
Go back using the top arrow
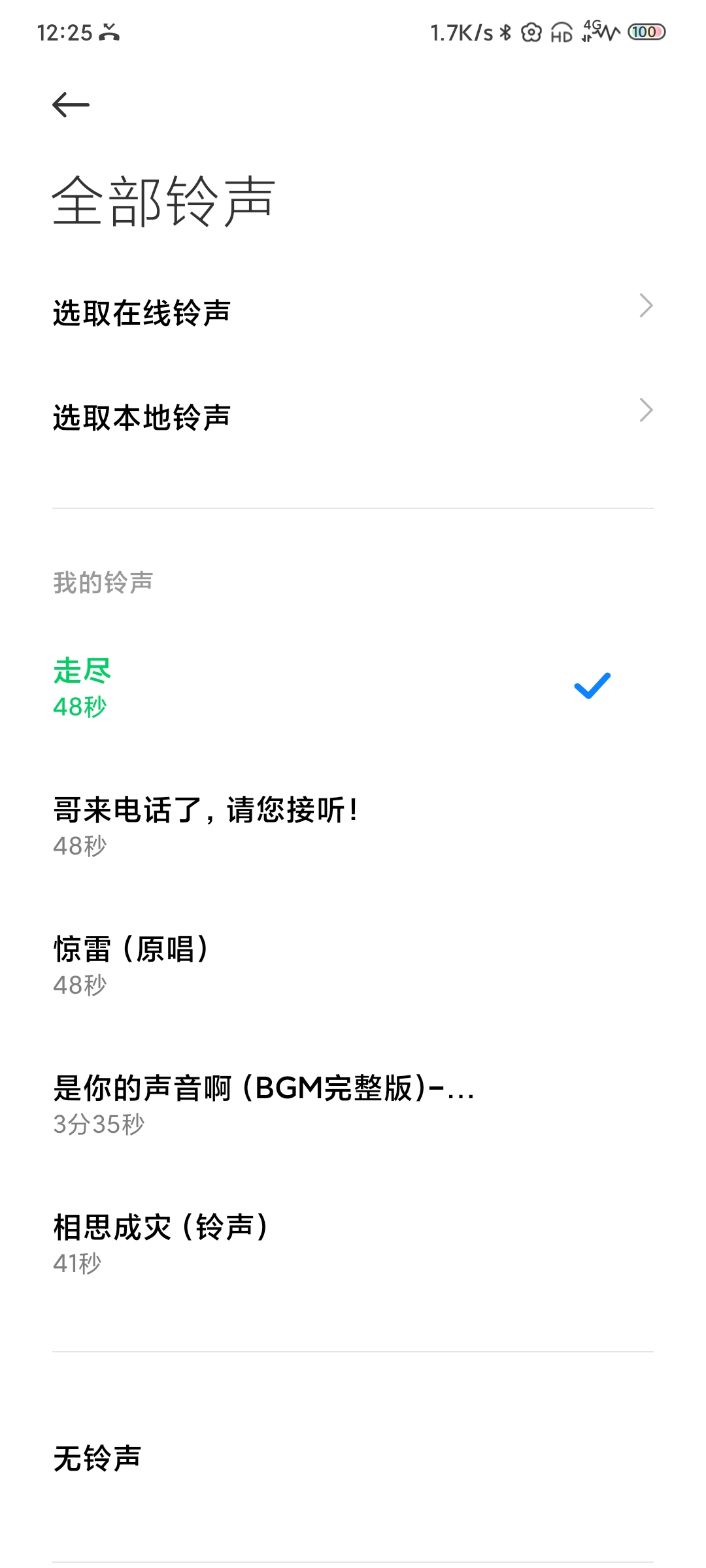[x=71, y=105]
